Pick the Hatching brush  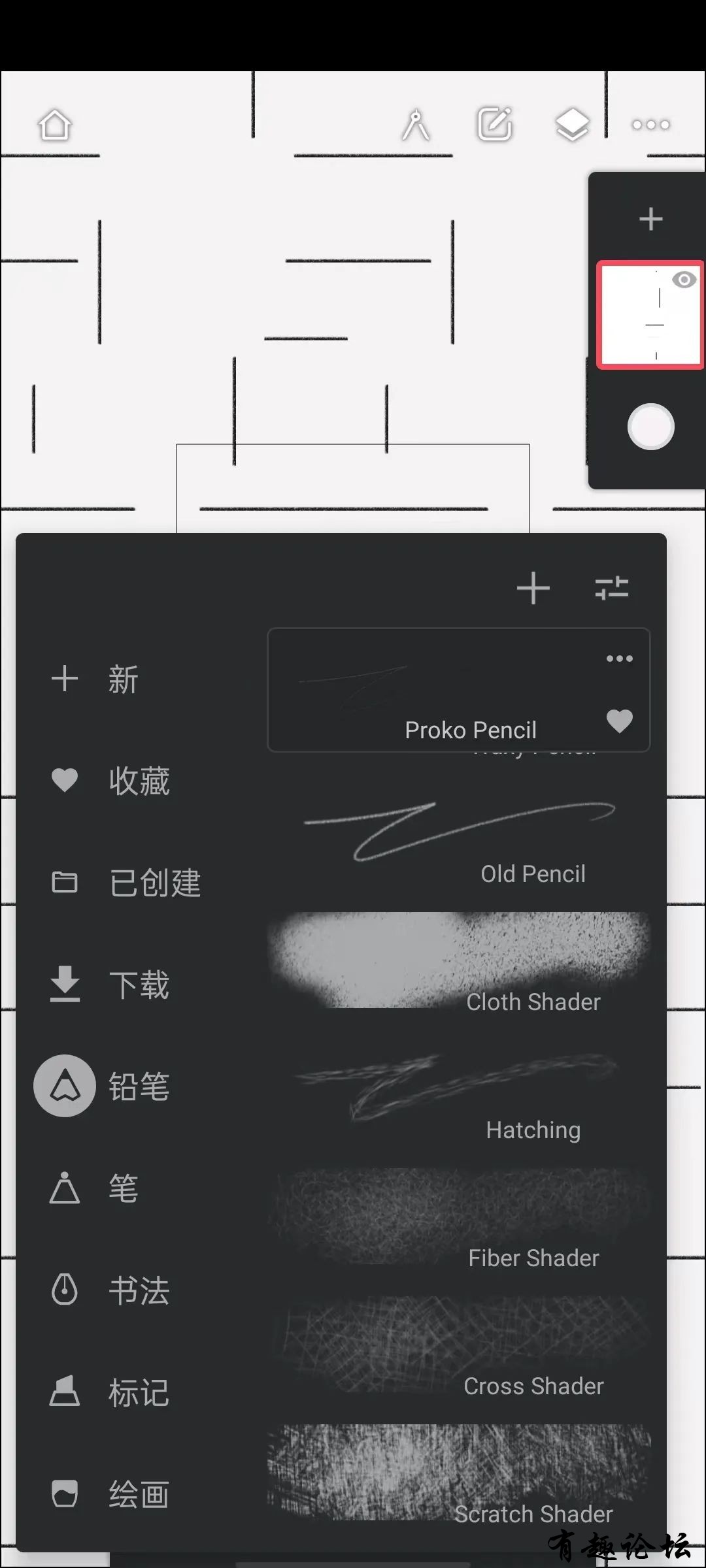pos(459,1091)
